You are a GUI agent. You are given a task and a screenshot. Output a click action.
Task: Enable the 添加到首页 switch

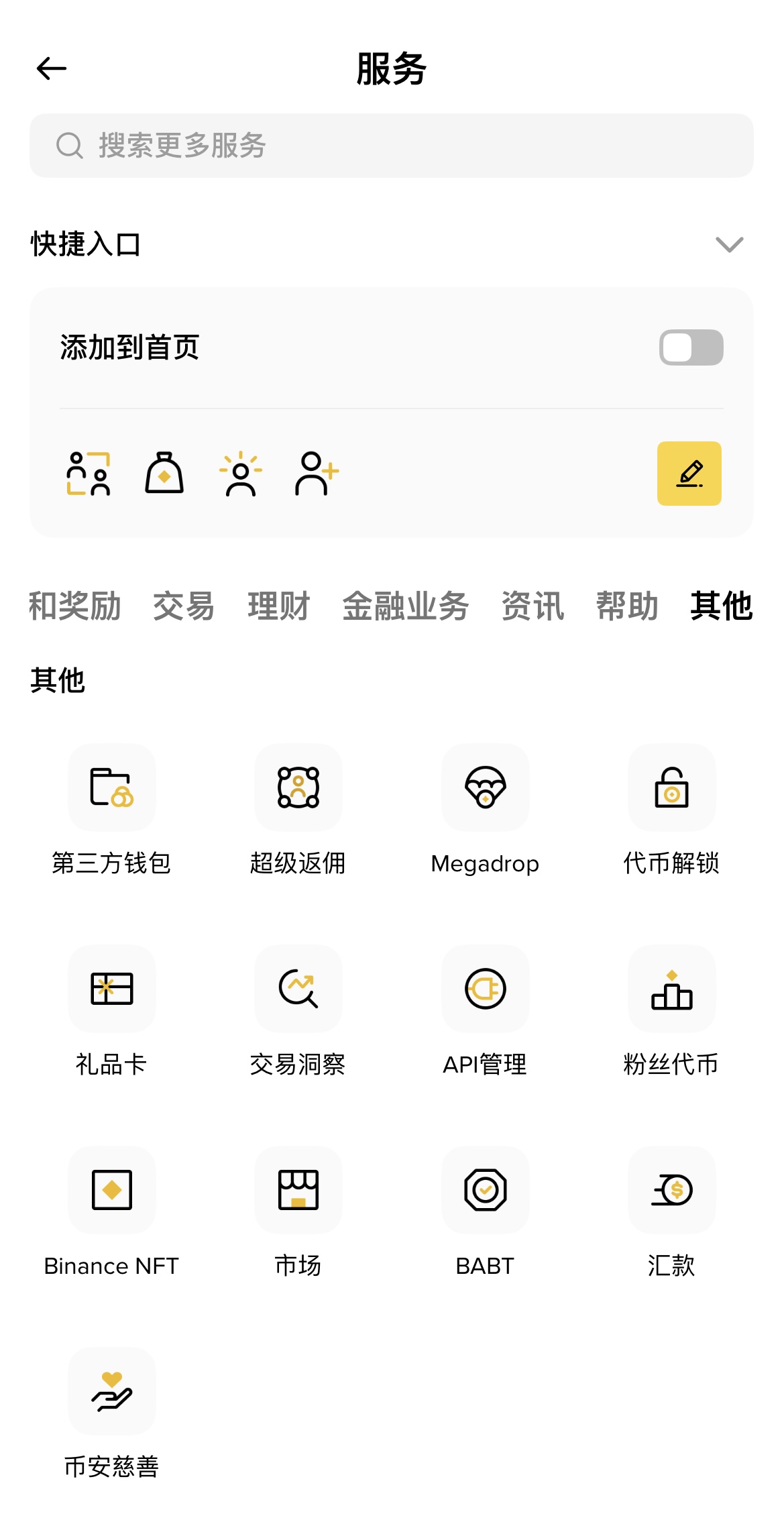691,347
